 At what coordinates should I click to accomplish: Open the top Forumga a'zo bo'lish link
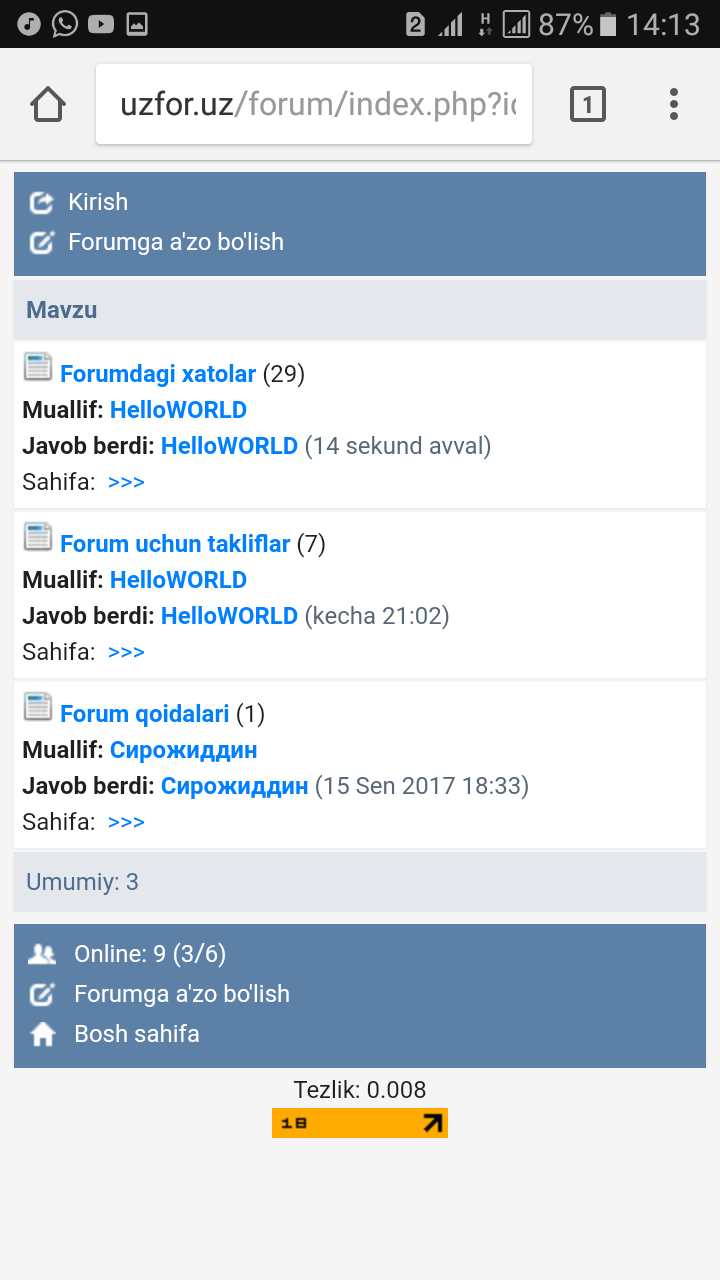click(175, 242)
